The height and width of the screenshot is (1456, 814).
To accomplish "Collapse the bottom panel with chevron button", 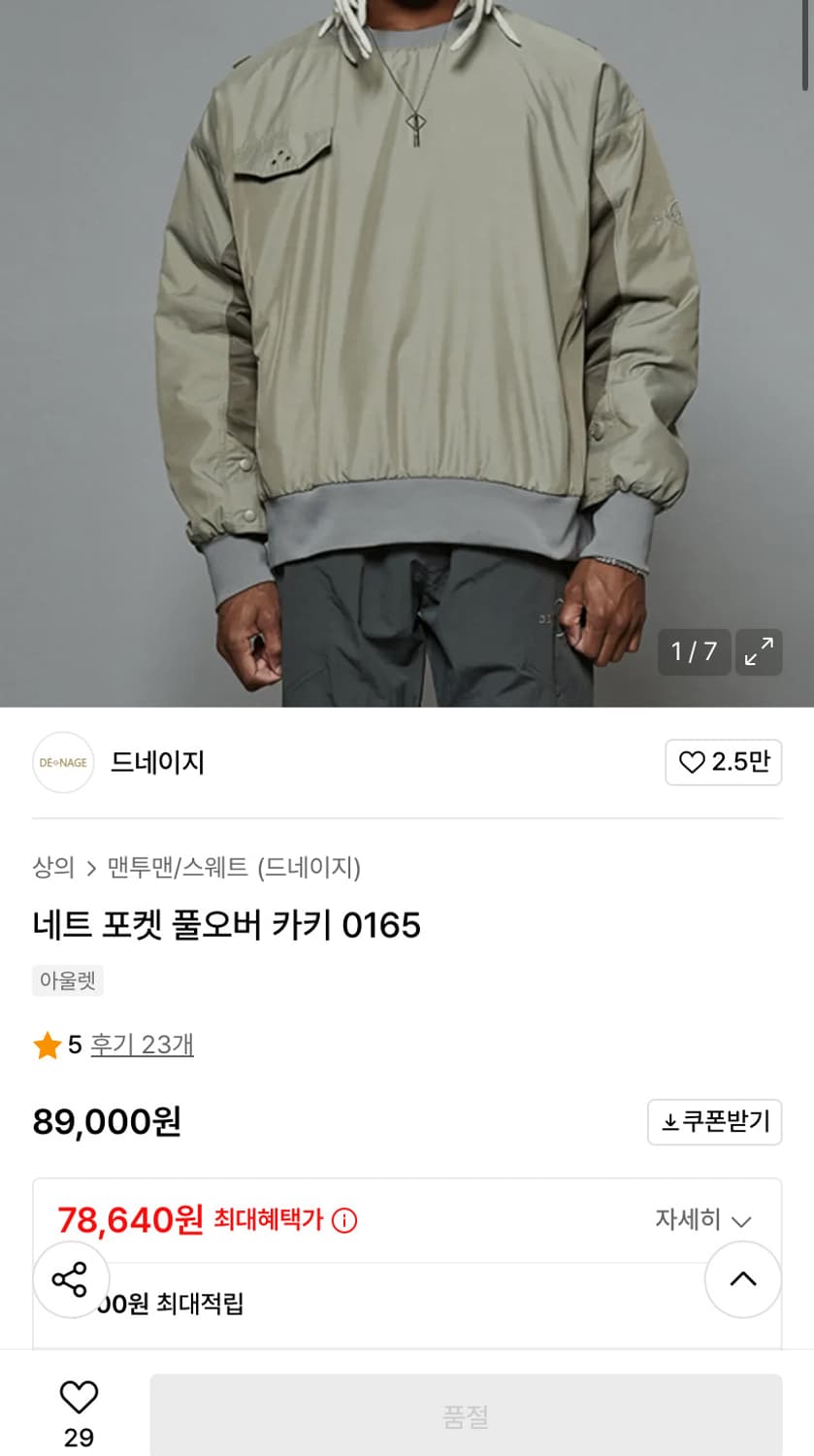I will coord(743,1279).
